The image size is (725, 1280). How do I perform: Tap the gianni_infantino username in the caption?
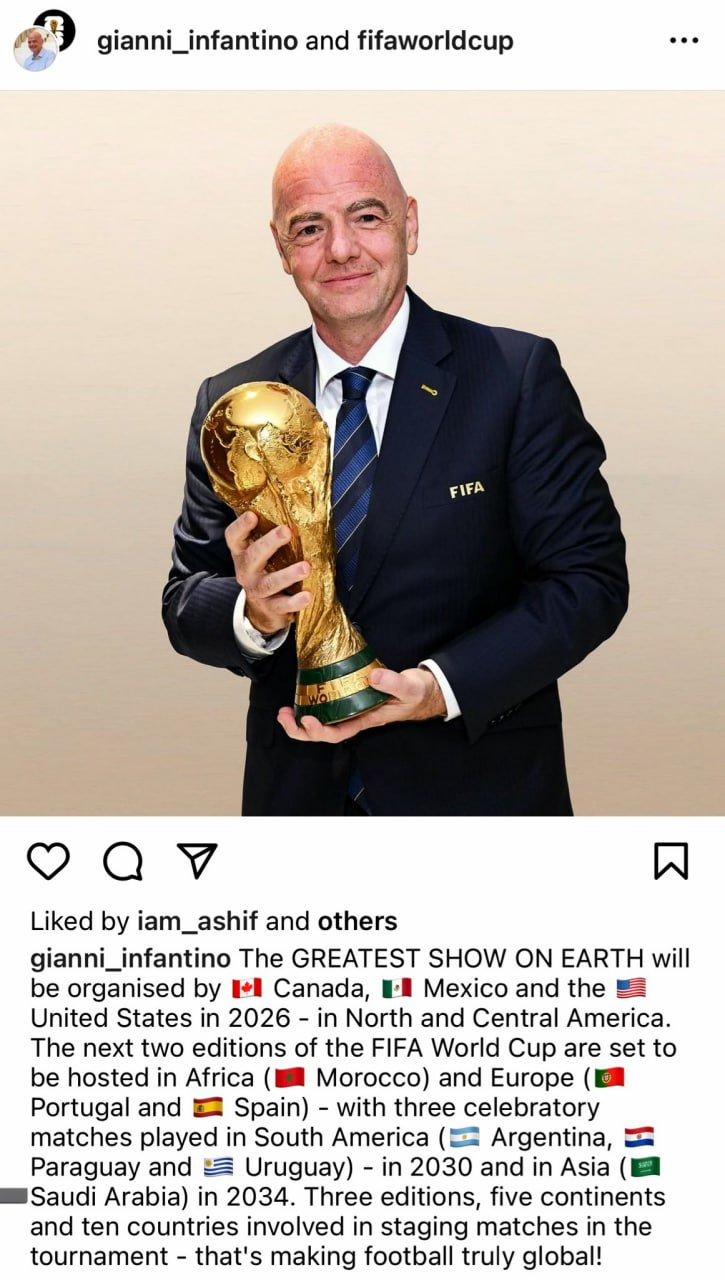click(130, 957)
